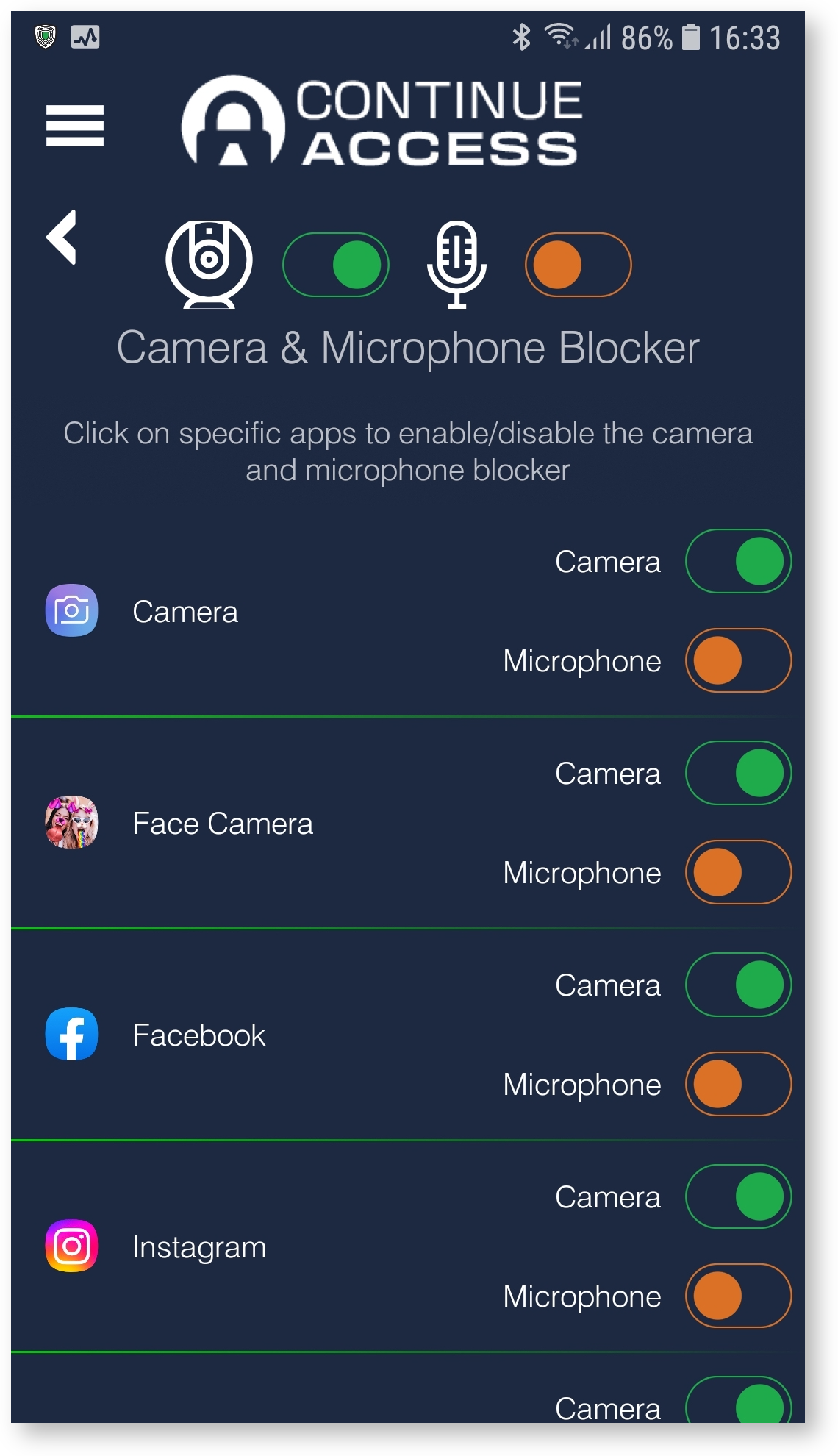838x1456 pixels.
Task: Go back using the left arrow
Action: (x=62, y=237)
